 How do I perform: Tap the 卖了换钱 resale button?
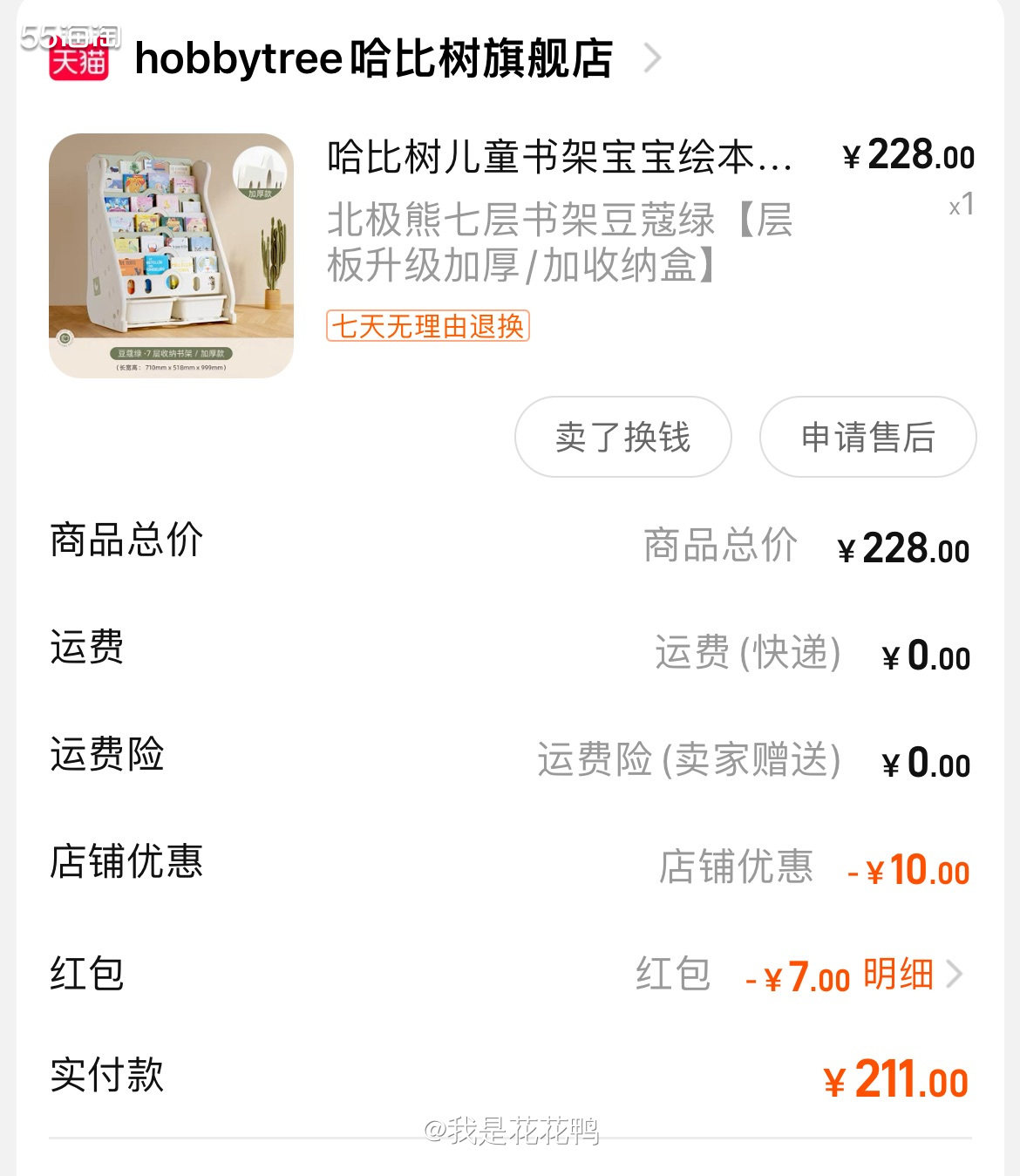coord(622,438)
